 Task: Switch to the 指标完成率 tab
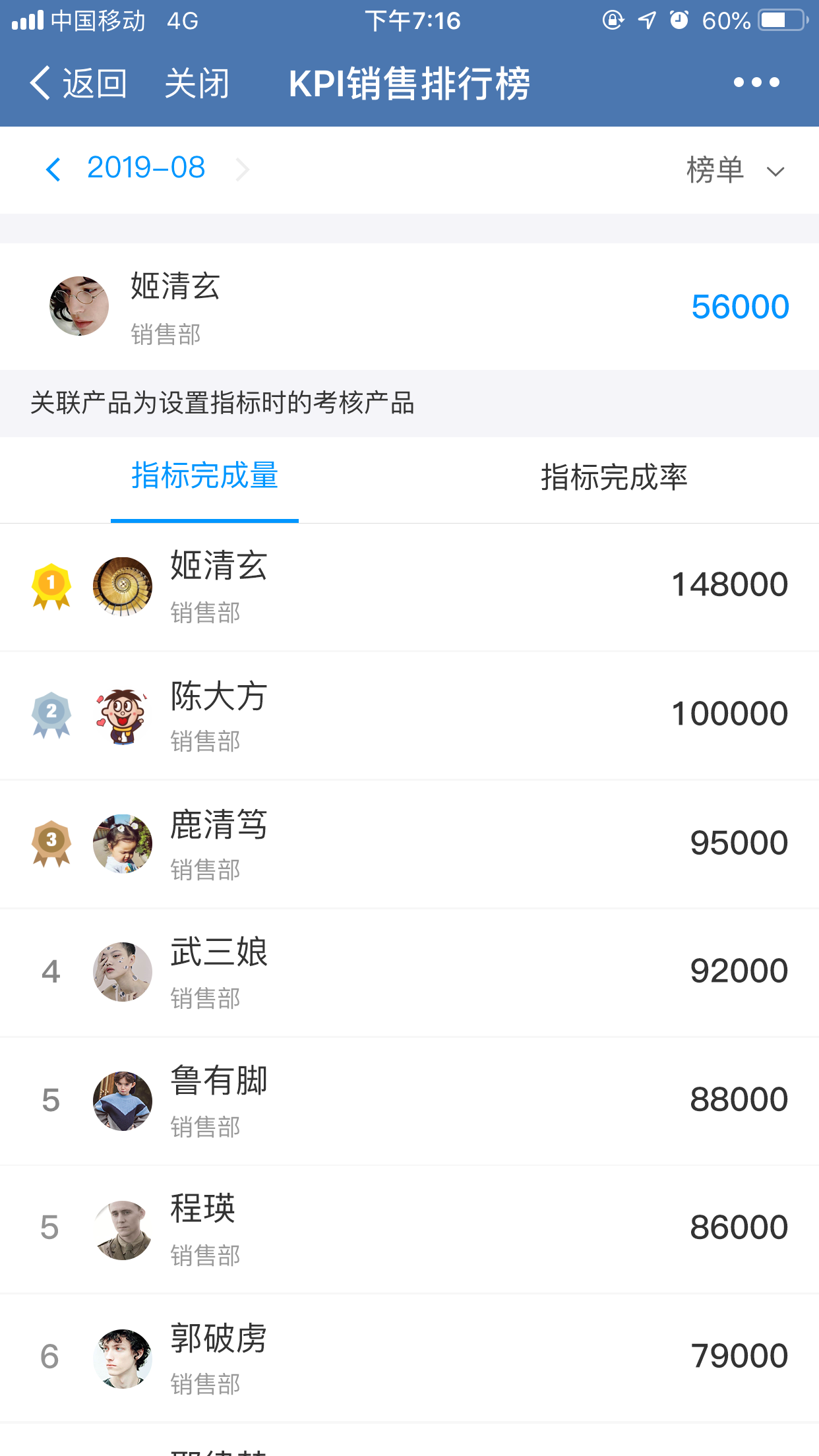pyautogui.click(x=613, y=477)
